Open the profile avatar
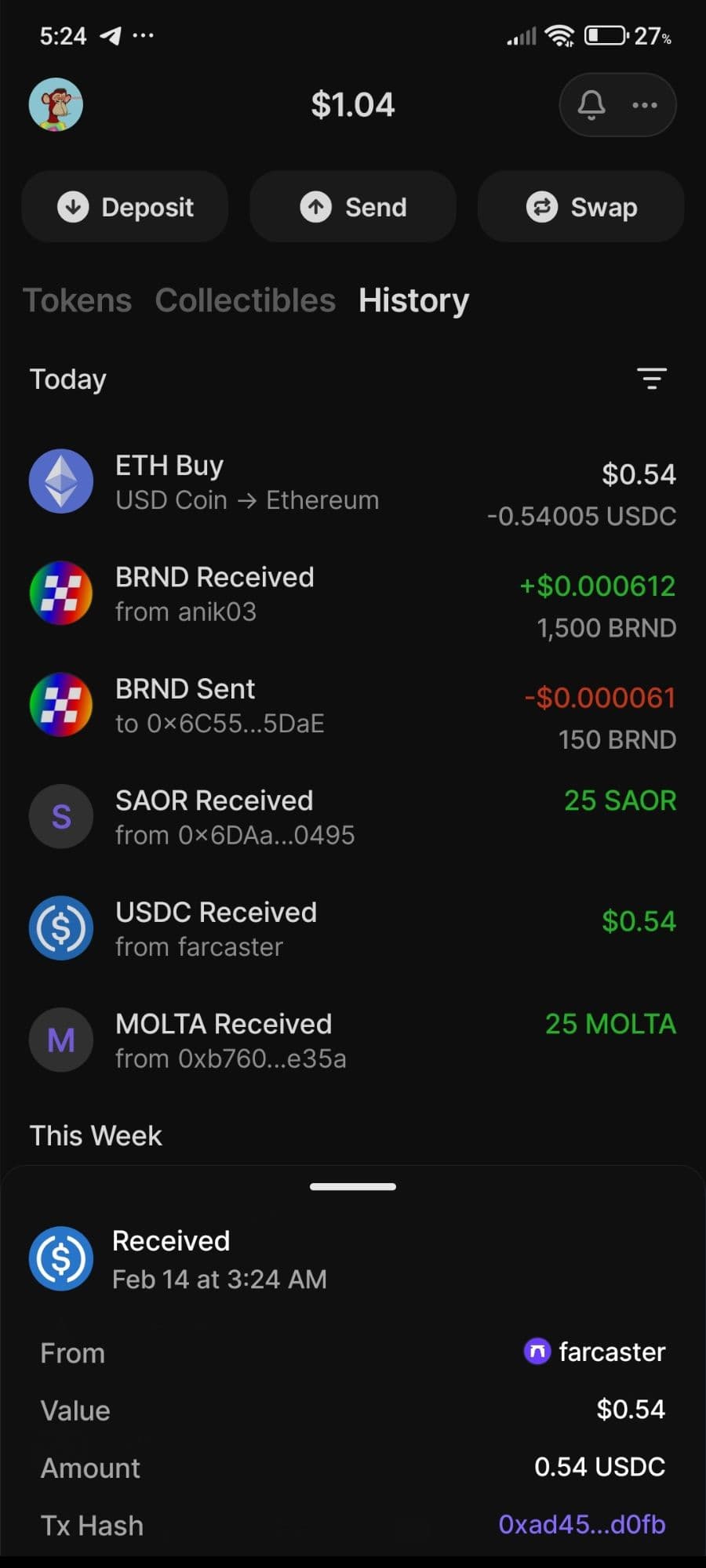 [56, 104]
